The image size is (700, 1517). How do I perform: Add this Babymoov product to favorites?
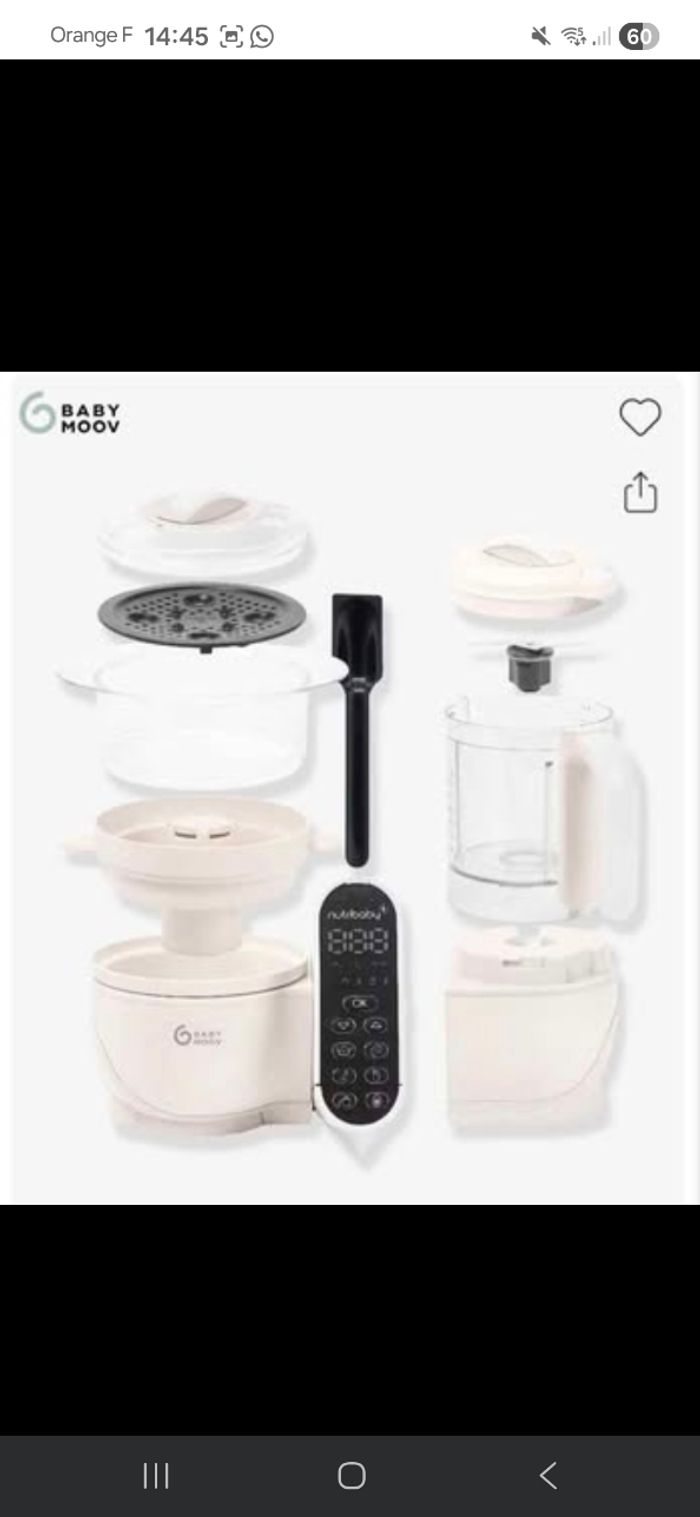[640, 417]
